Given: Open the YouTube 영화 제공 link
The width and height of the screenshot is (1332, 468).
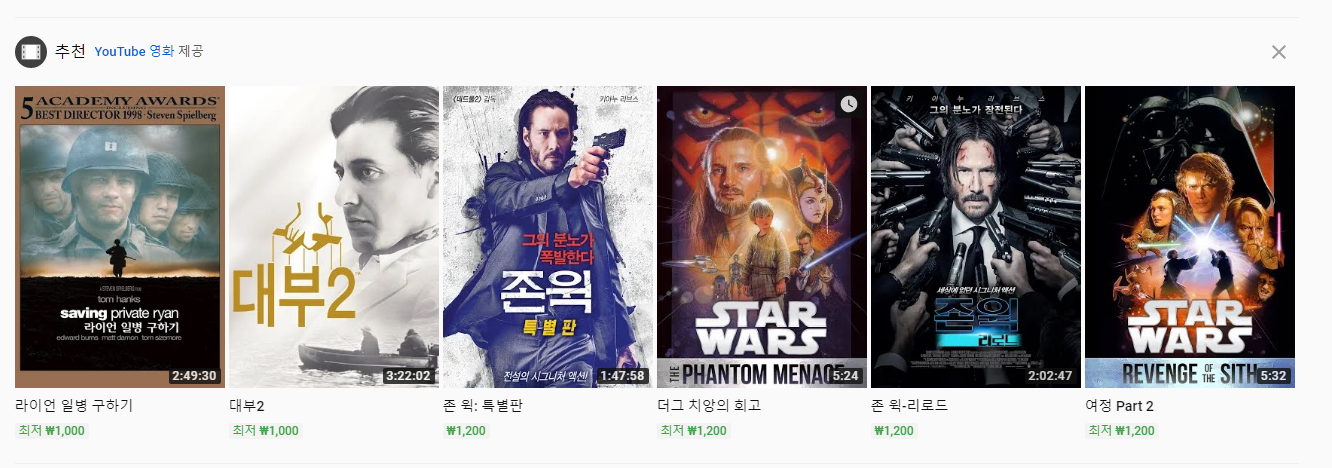Looking at the screenshot, I should pyautogui.click(x=148, y=51).
